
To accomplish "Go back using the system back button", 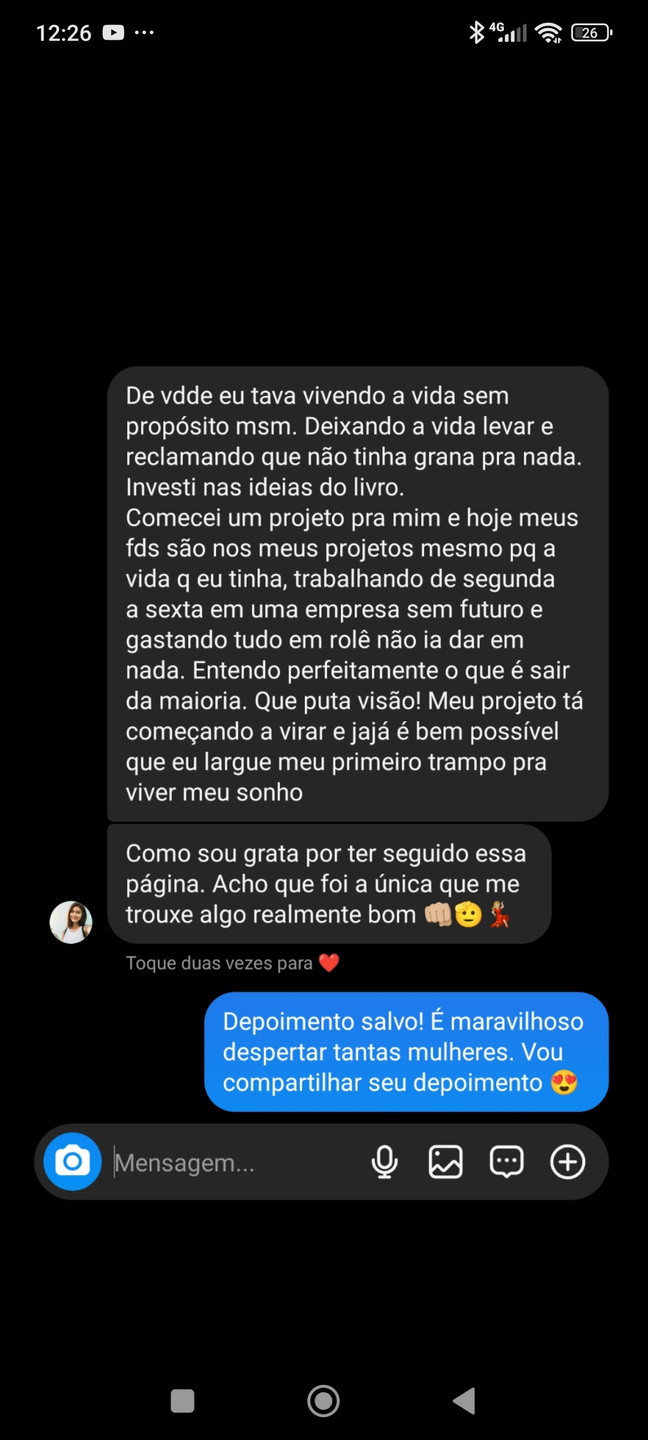I will (x=463, y=1401).
